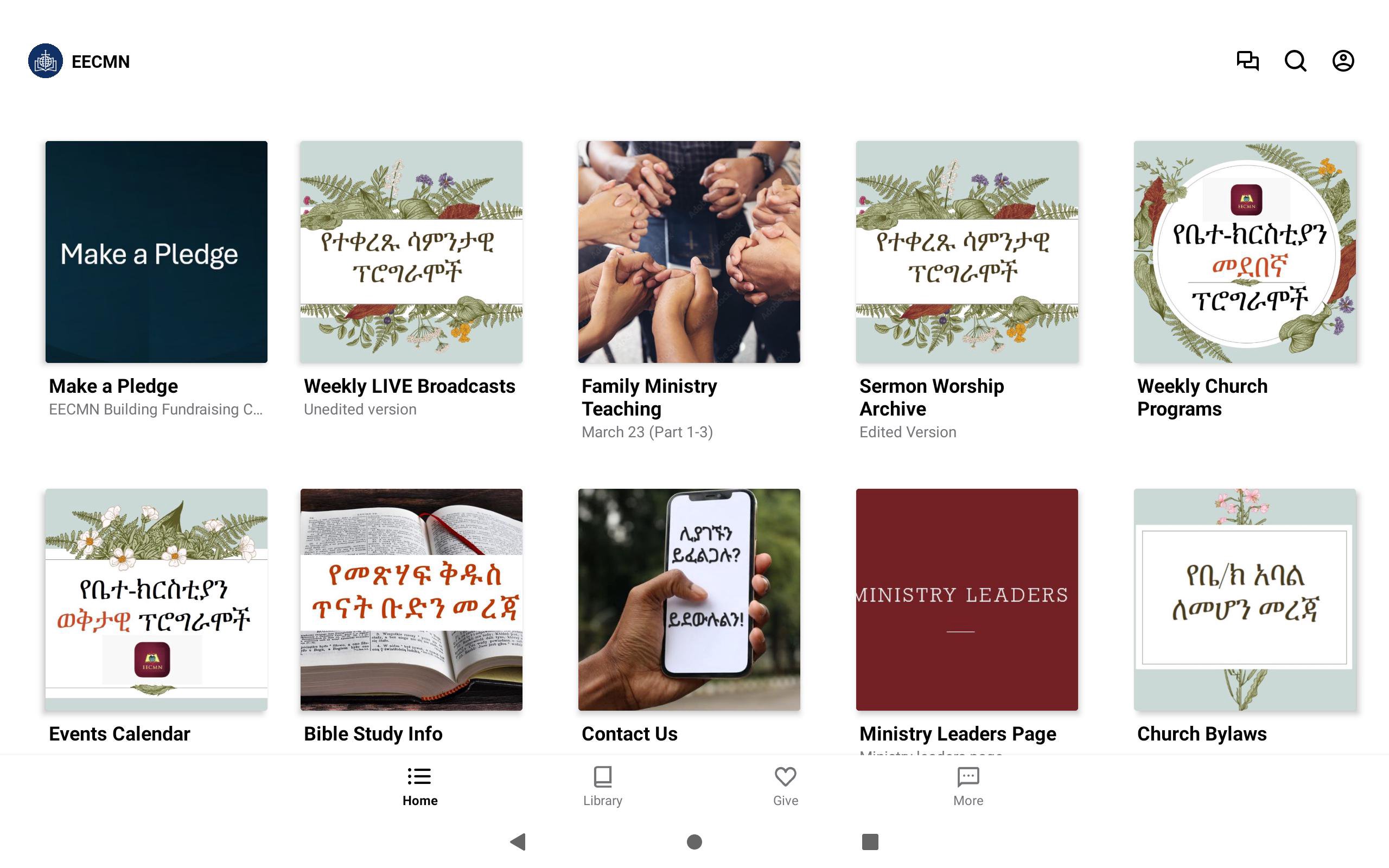1389x868 pixels.
Task: Open Weekly Church Programs
Action: (1244, 252)
